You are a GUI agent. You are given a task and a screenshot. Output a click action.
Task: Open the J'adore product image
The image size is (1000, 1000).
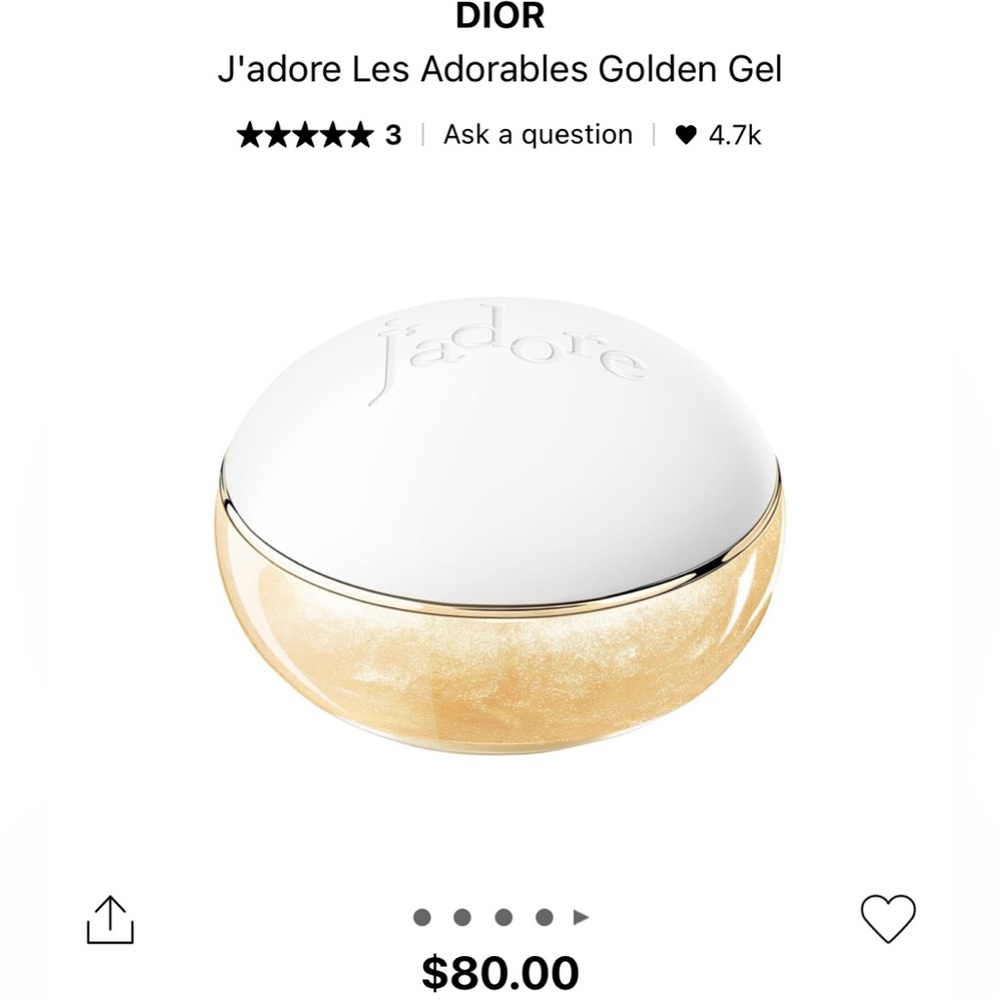(500, 500)
